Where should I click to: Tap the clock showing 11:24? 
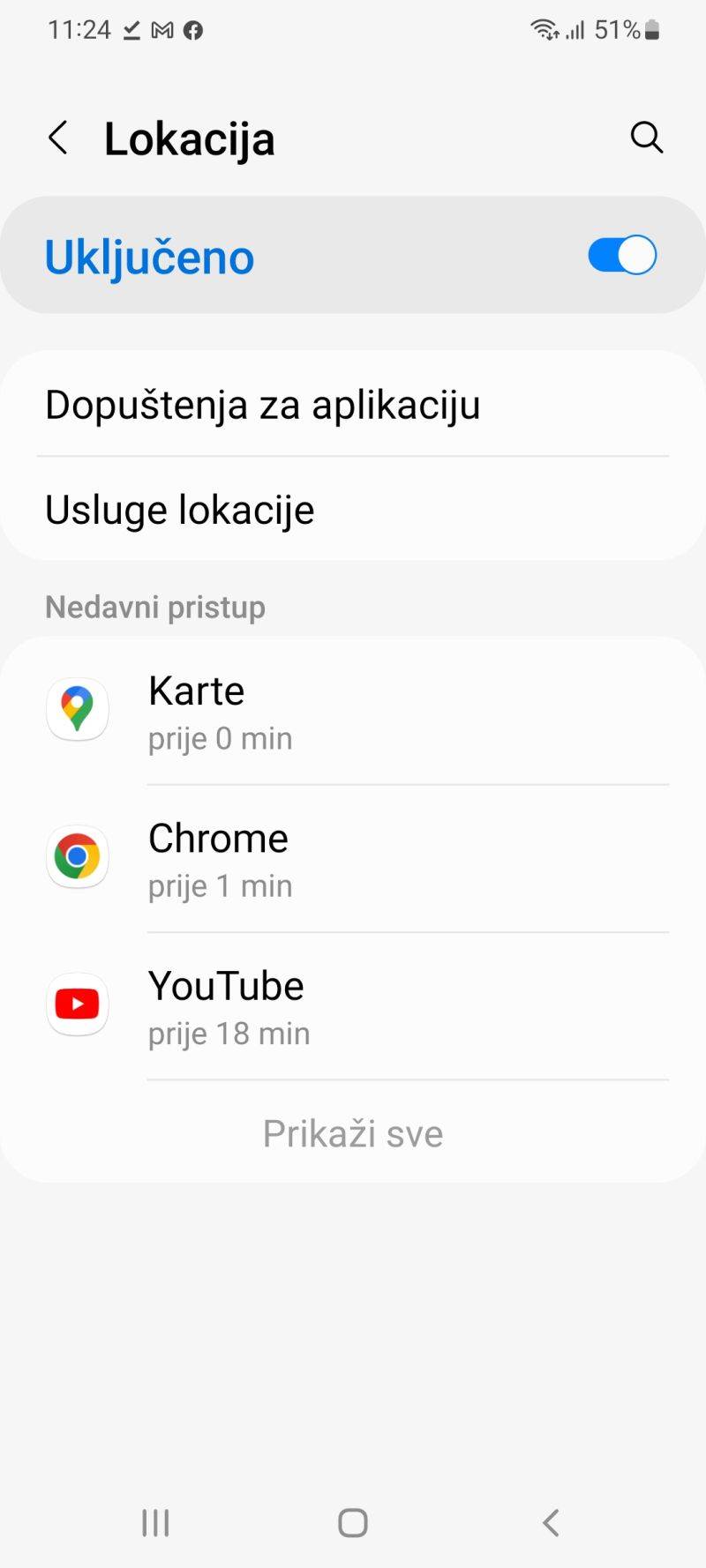click(x=79, y=29)
